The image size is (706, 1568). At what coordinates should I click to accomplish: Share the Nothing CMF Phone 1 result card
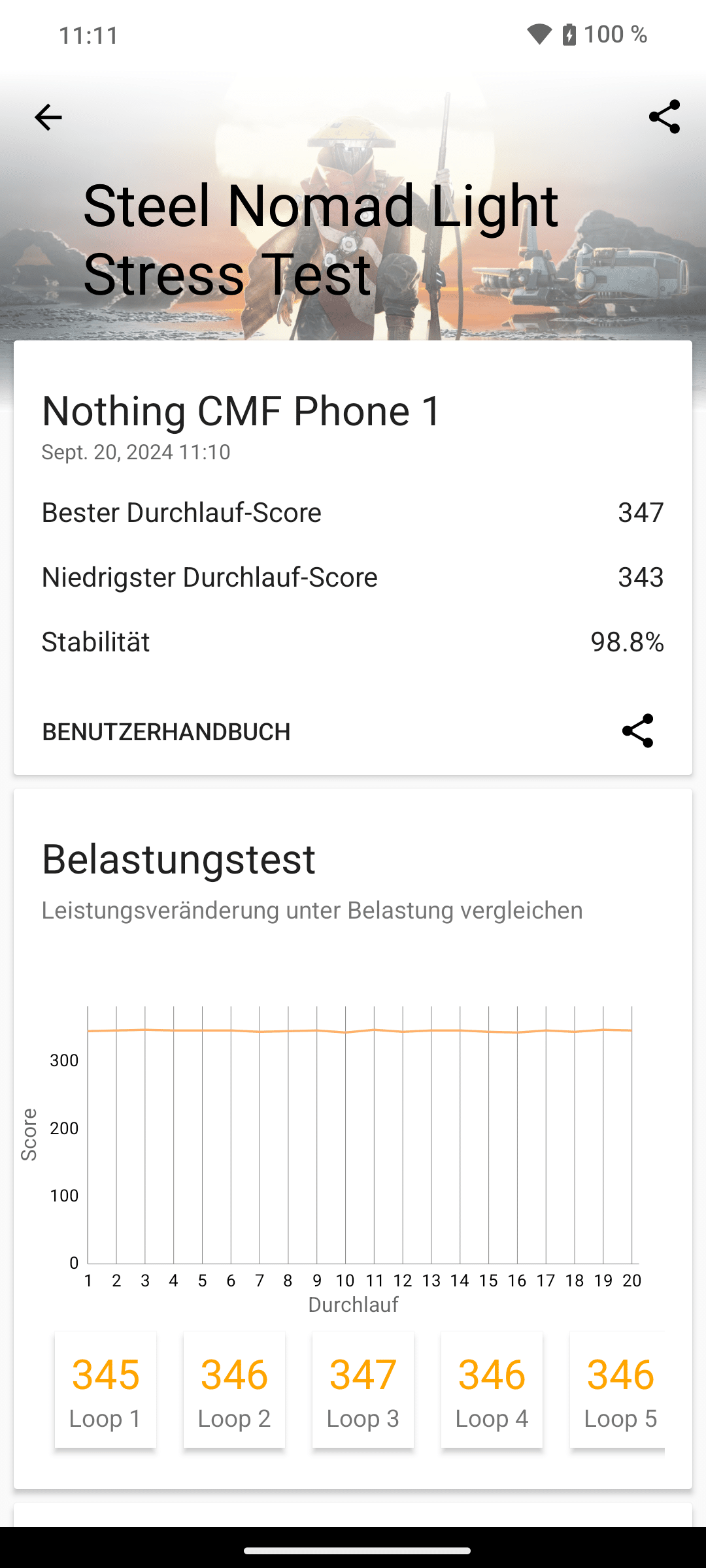(x=637, y=730)
